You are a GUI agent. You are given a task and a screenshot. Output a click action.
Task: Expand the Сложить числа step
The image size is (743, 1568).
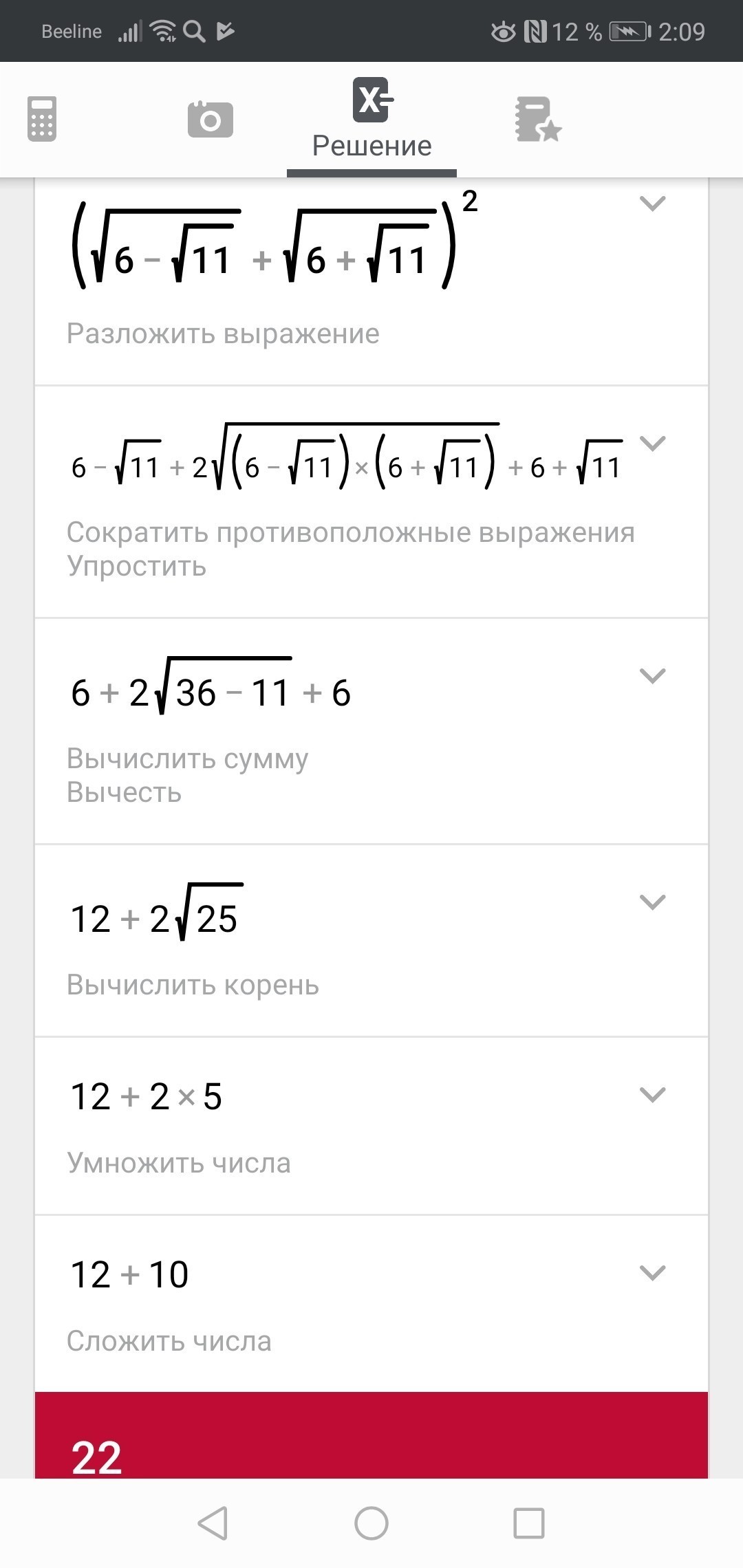[x=652, y=1273]
